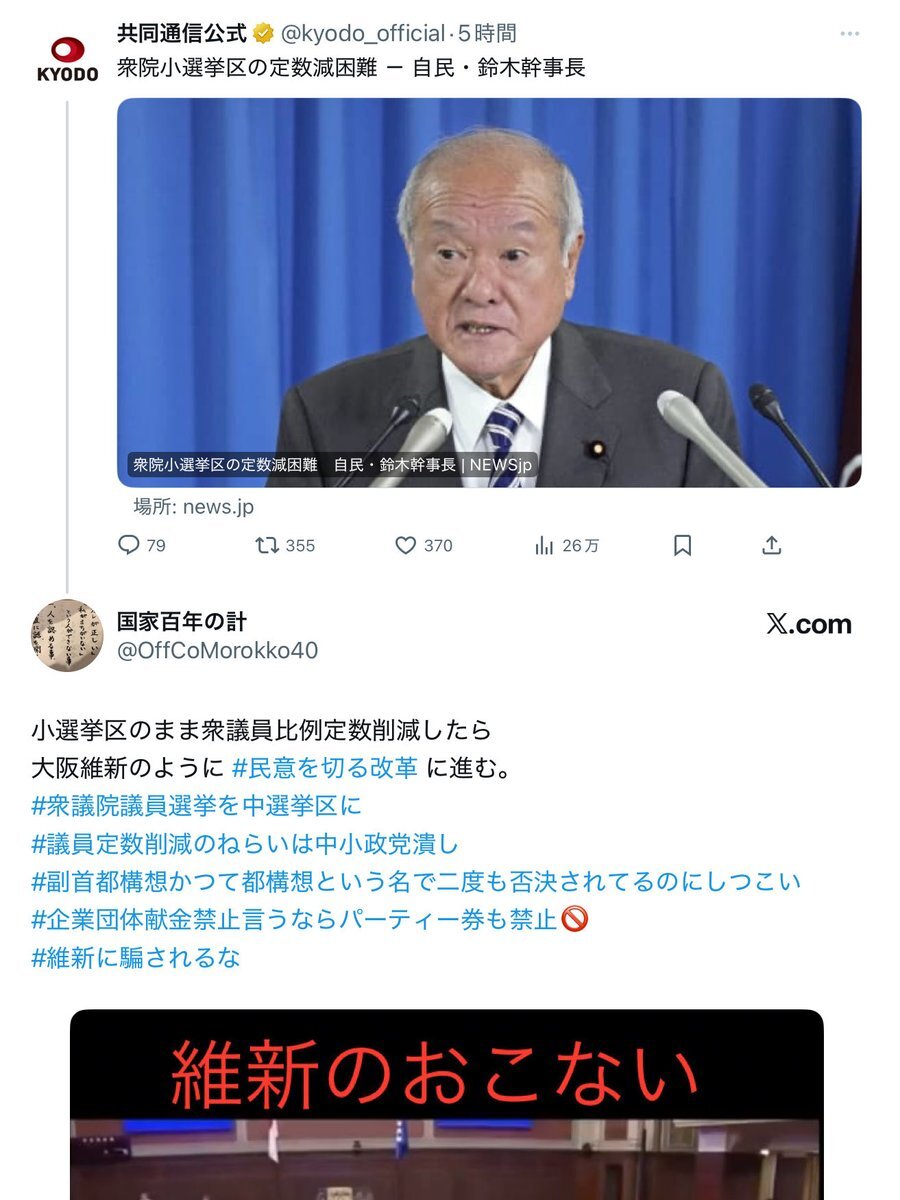The image size is (900, 1200).
Task: Open the 共同通信公式 profile avatar
Action: [67, 60]
